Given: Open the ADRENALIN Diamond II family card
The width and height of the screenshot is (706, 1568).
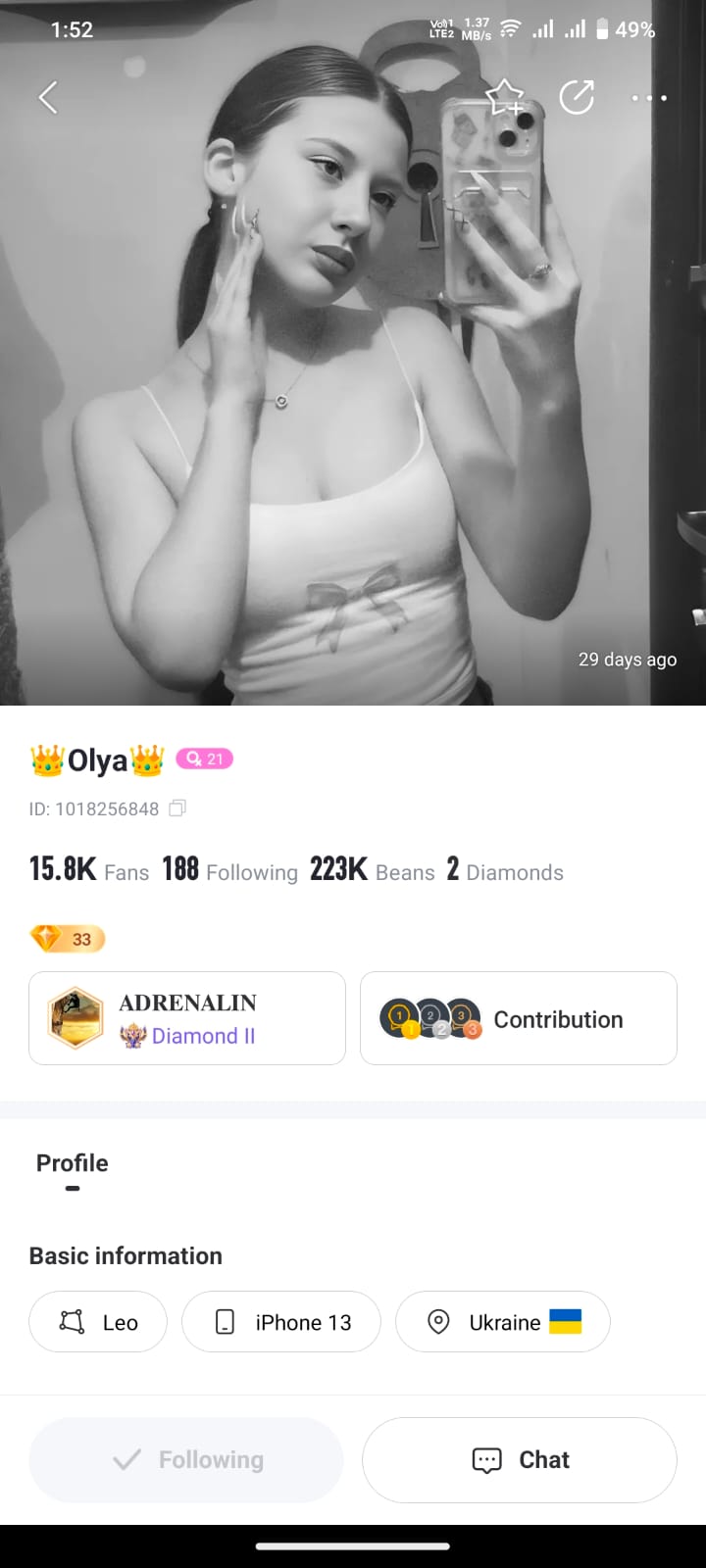Looking at the screenshot, I should pos(187,1018).
